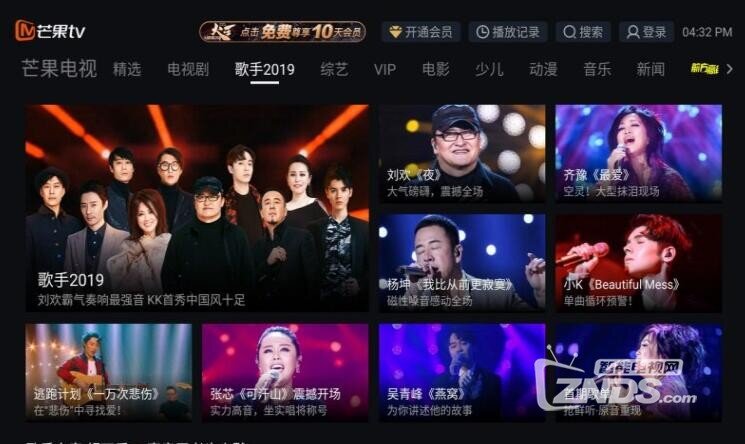Open the 开通会员 membership button

(421, 32)
